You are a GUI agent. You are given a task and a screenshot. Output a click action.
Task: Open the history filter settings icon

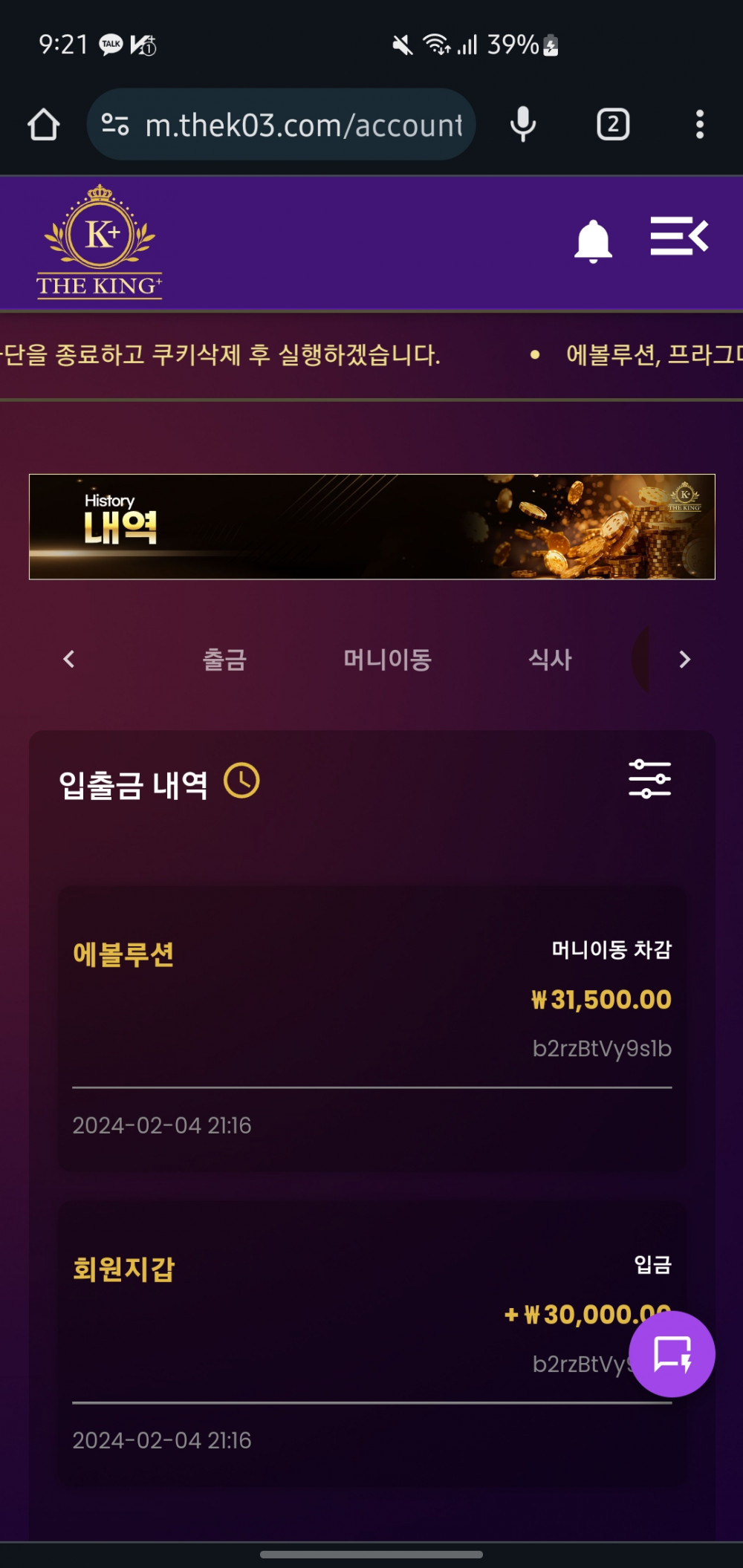click(x=649, y=779)
